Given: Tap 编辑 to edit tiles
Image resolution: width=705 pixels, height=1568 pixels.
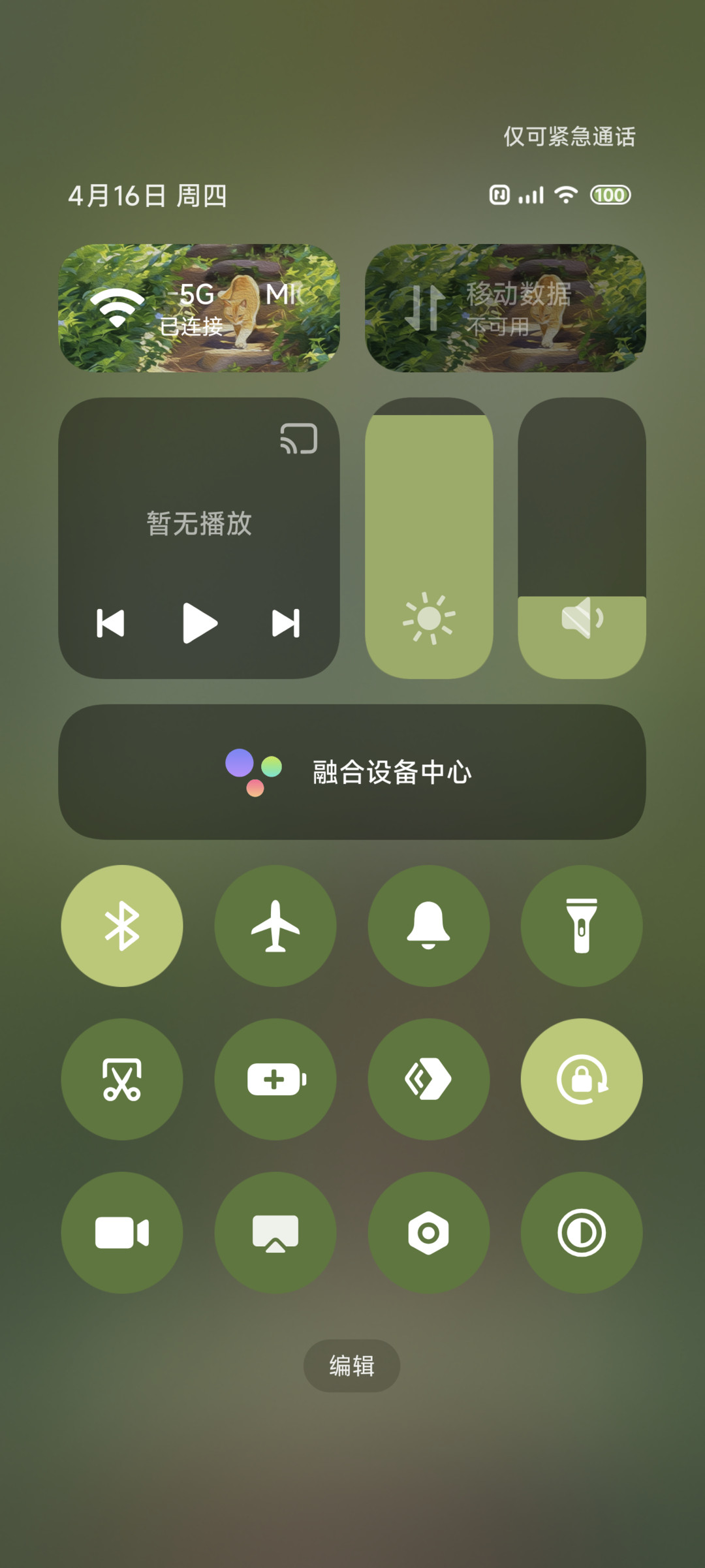Looking at the screenshot, I should click(x=352, y=1366).
